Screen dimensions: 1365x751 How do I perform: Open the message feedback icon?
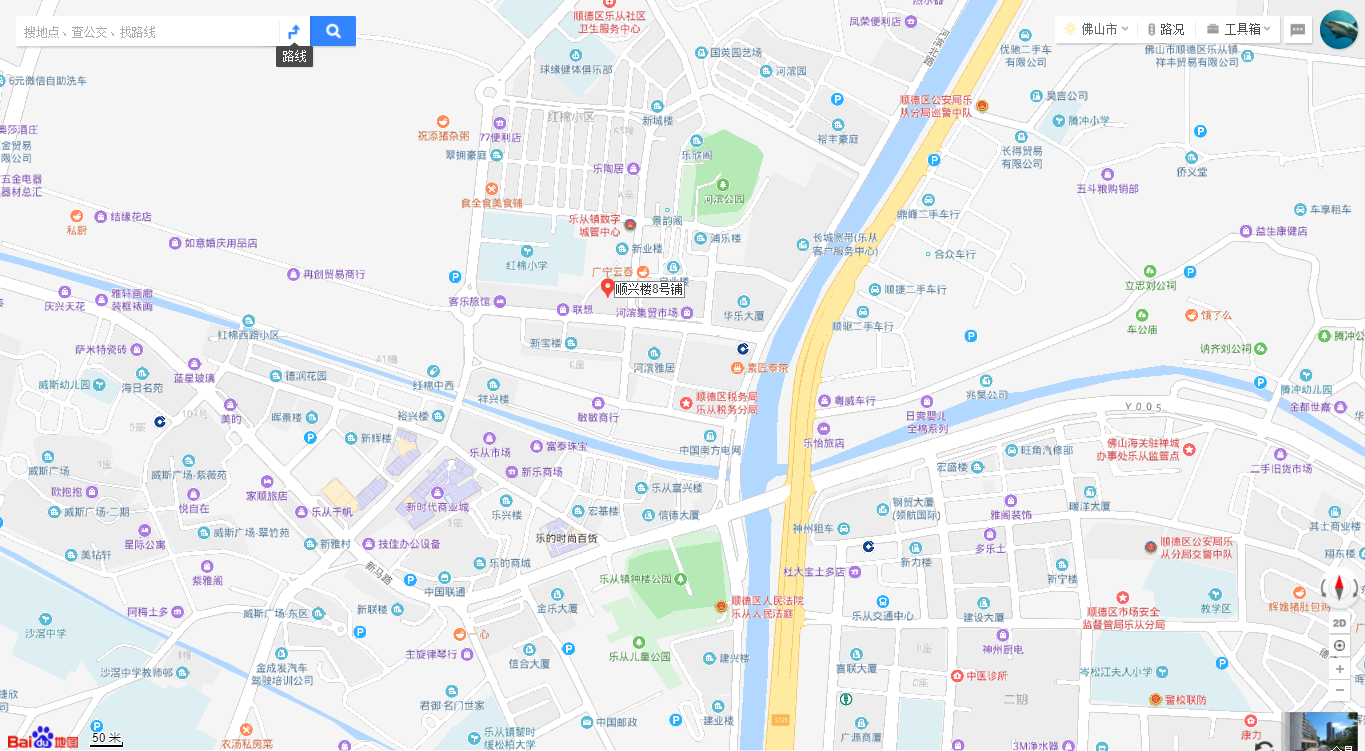tap(1298, 30)
